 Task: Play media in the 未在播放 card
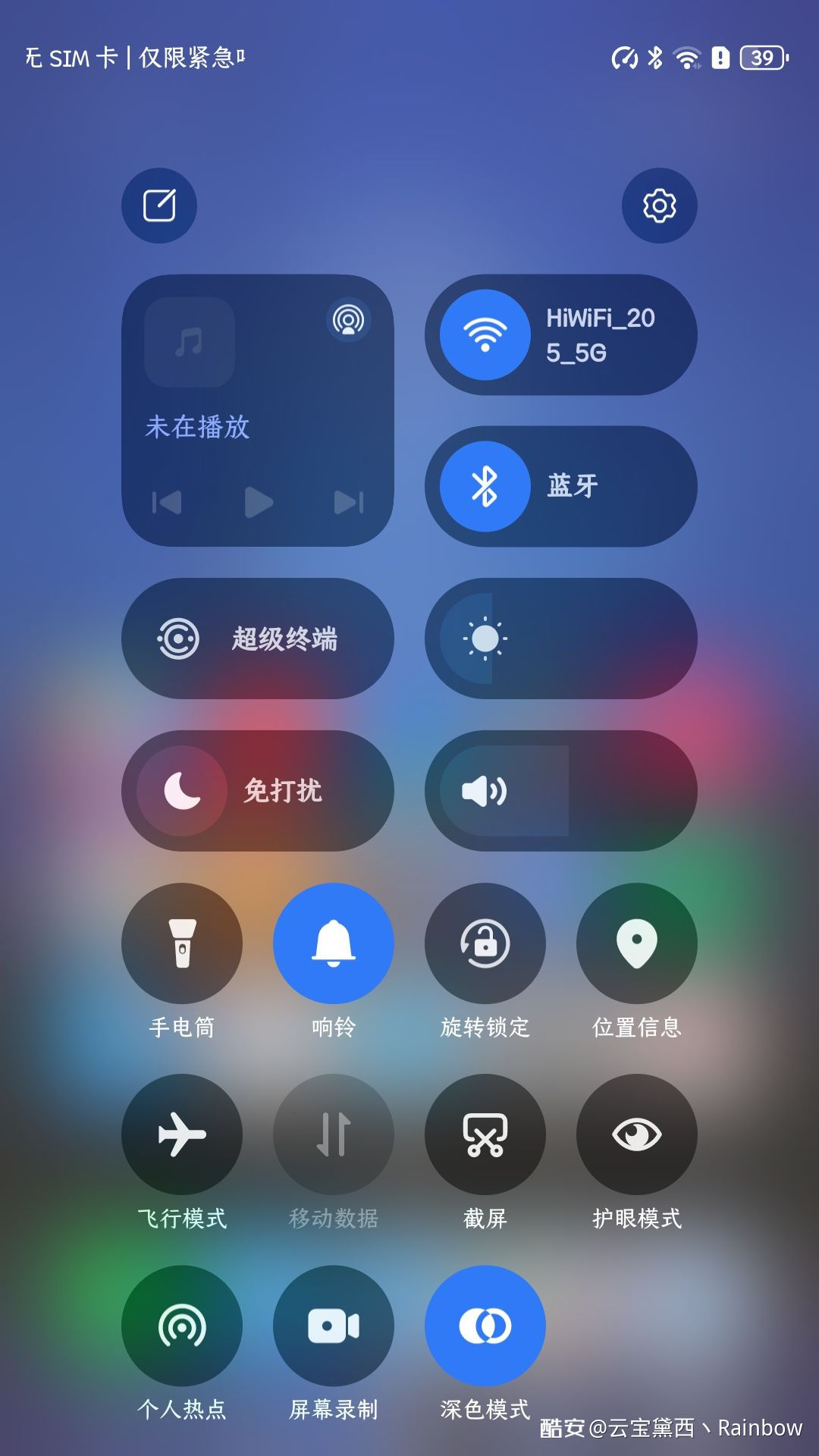coord(258,502)
